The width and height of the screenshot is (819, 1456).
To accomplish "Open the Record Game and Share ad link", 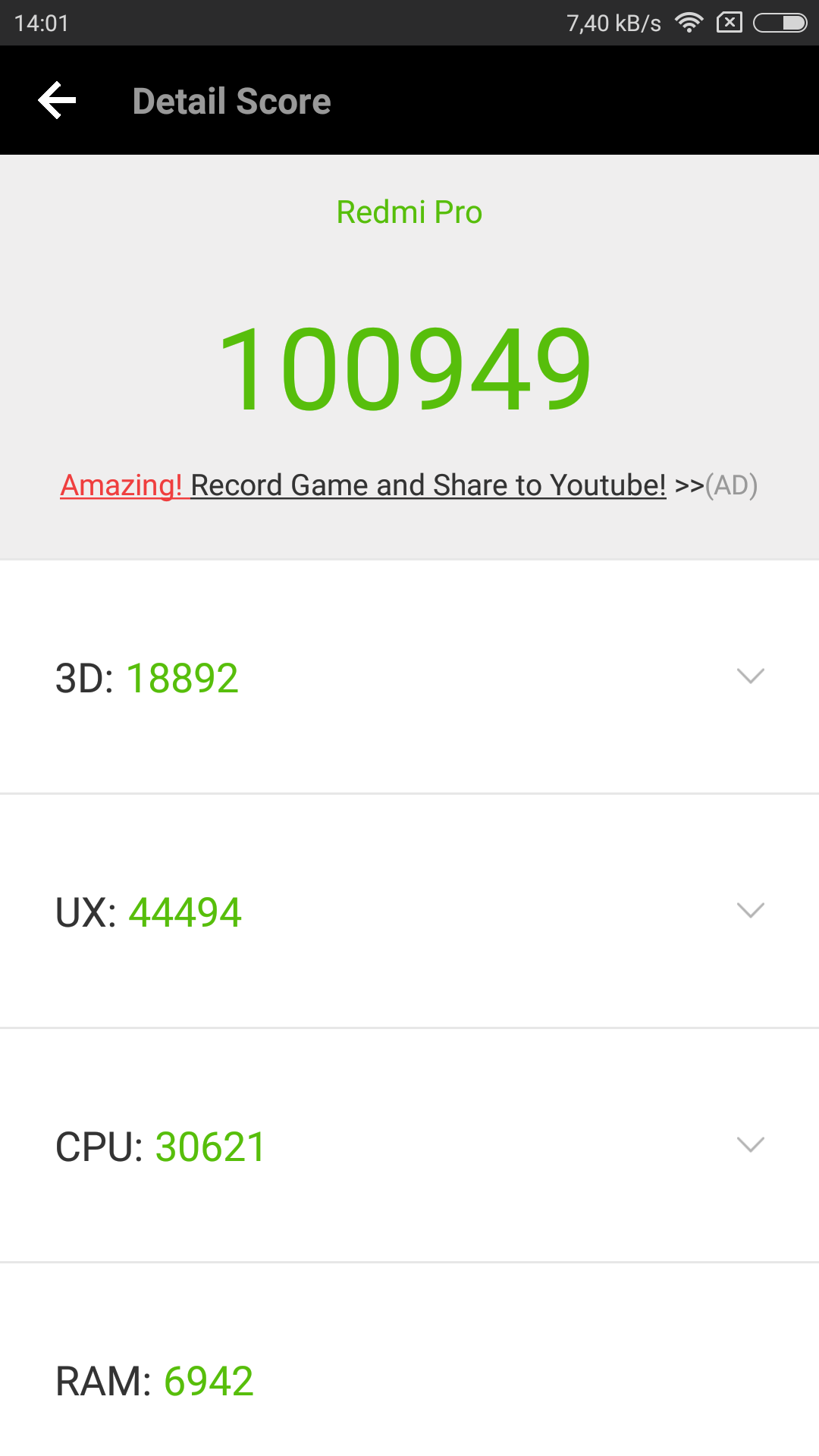I will pyautogui.click(x=409, y=485).
